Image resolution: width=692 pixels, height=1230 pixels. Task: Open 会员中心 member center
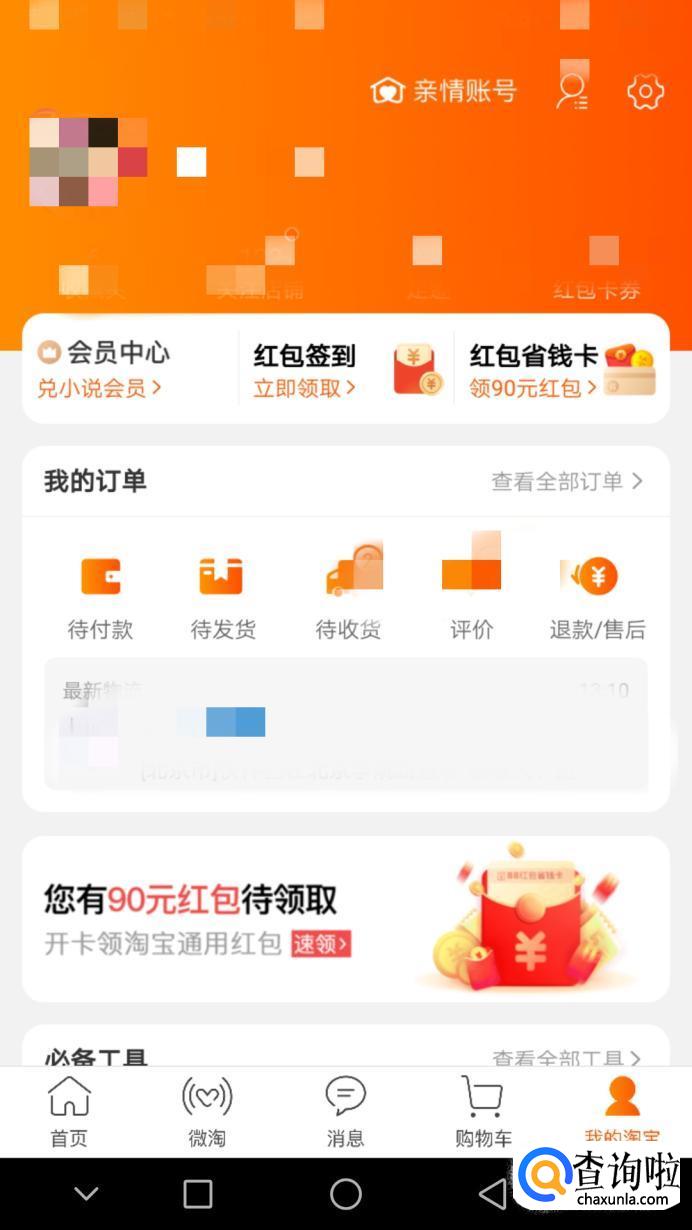[104, 368]
